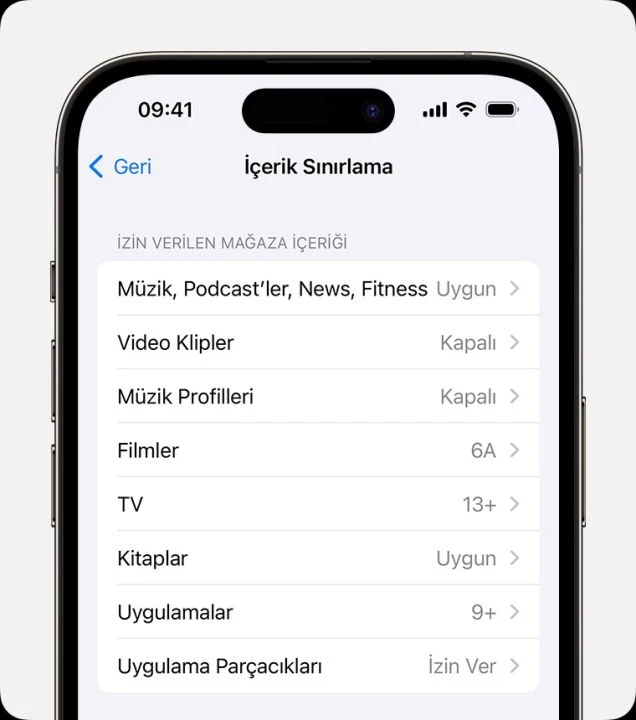Open the Video Klipler row
This screenshot has width=636, height=720.
pos(318,343)
